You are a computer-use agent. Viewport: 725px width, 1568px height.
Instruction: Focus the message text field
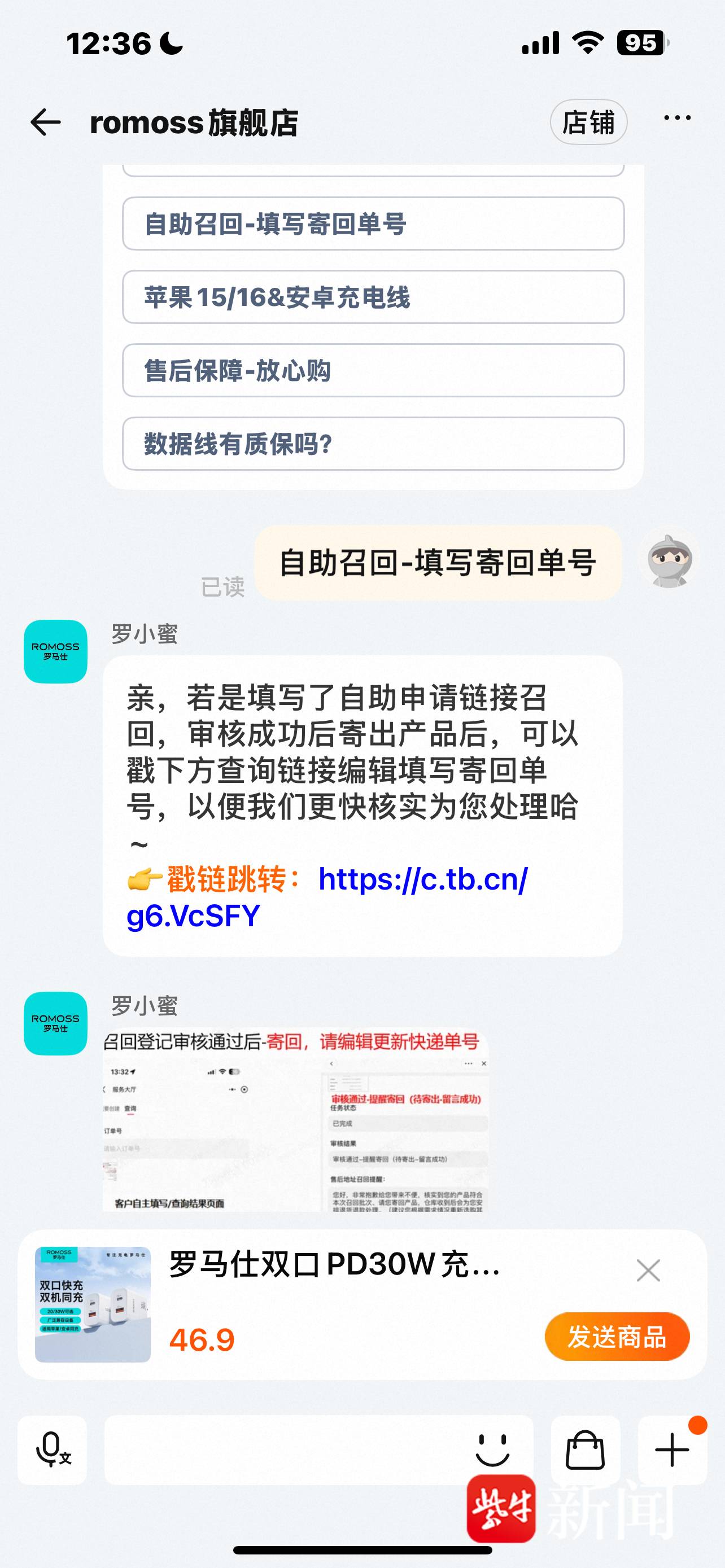[x=286, y=1450]
